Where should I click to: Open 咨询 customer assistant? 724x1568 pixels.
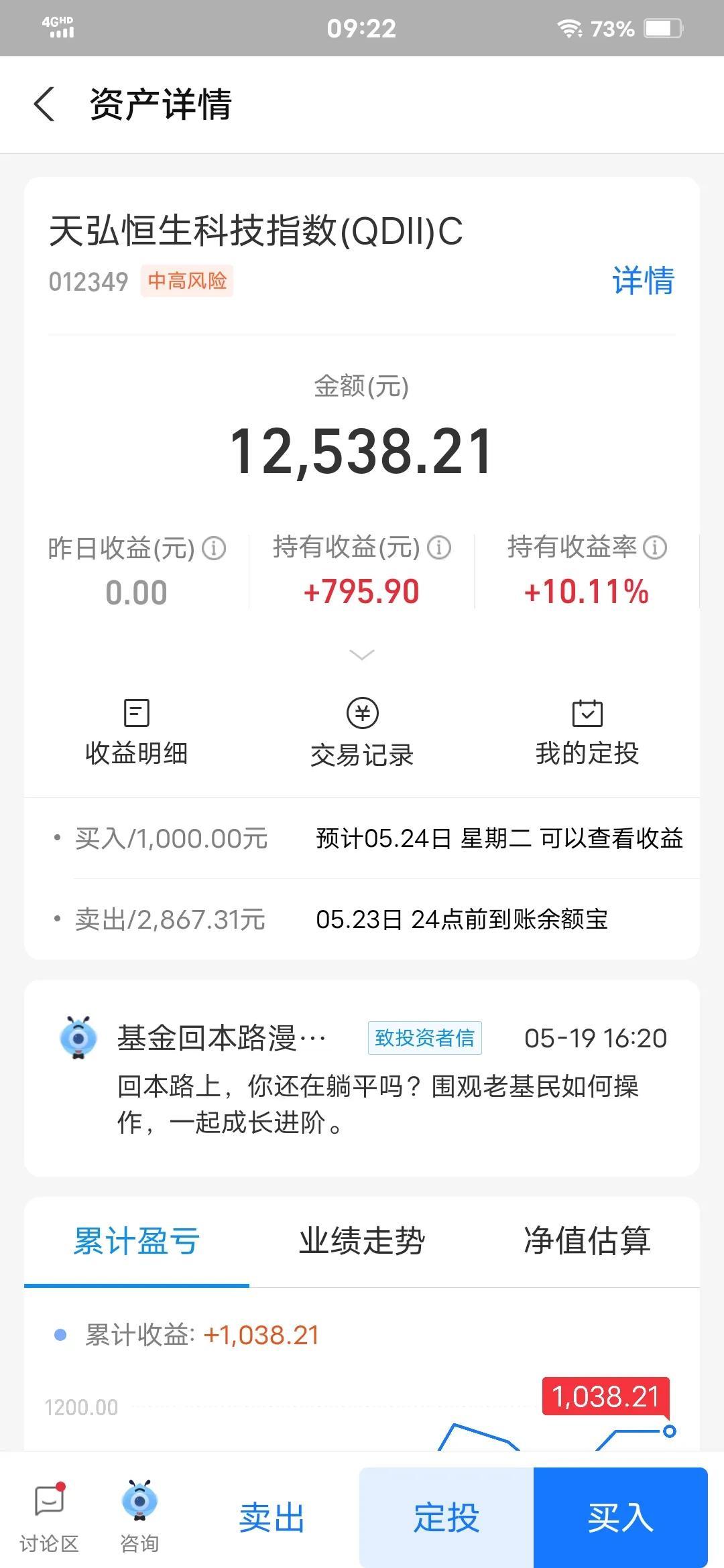[x=139, y=1517]
